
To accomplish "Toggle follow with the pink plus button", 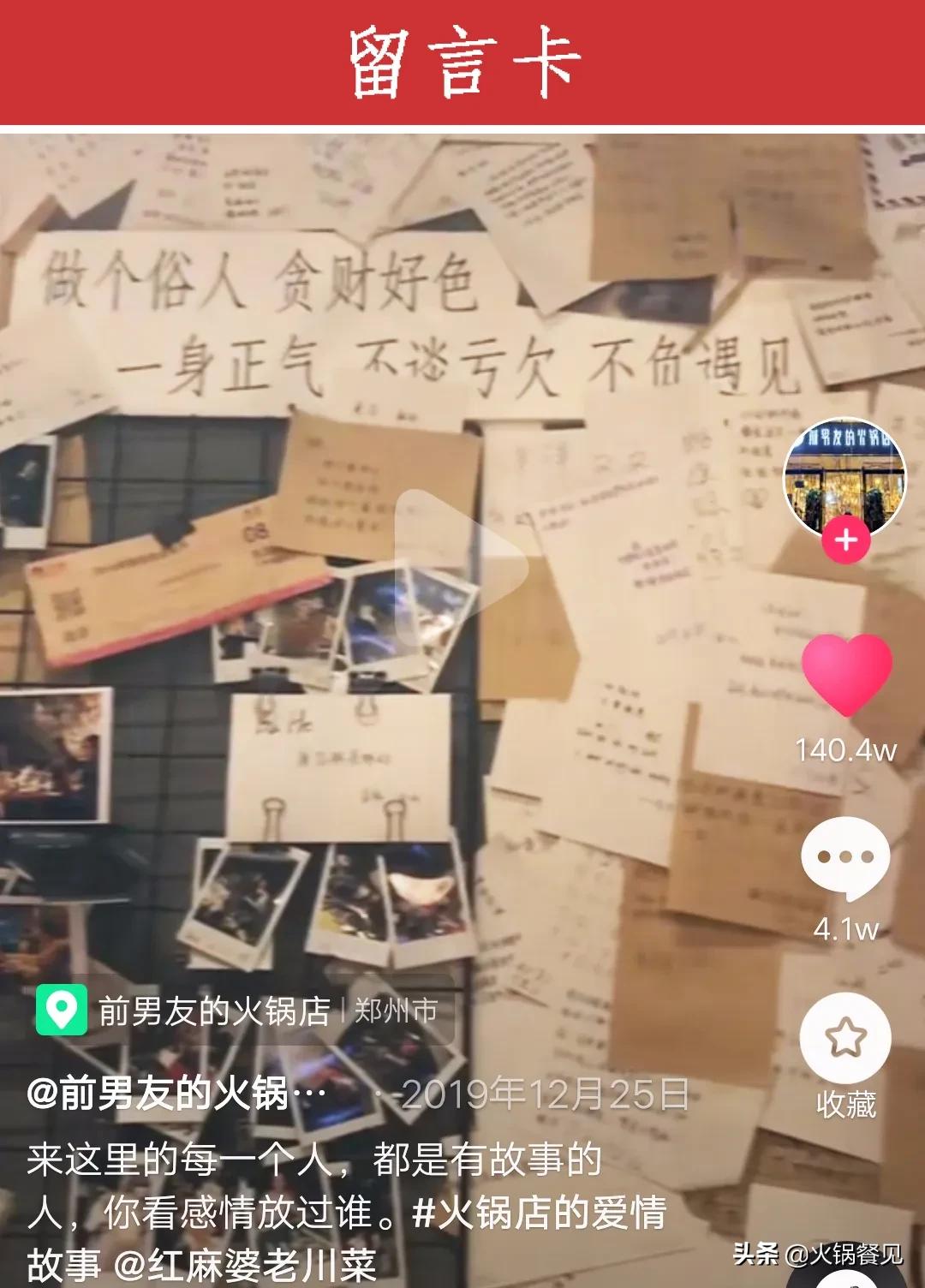I will pyautogui.click(x=844, y=539).
